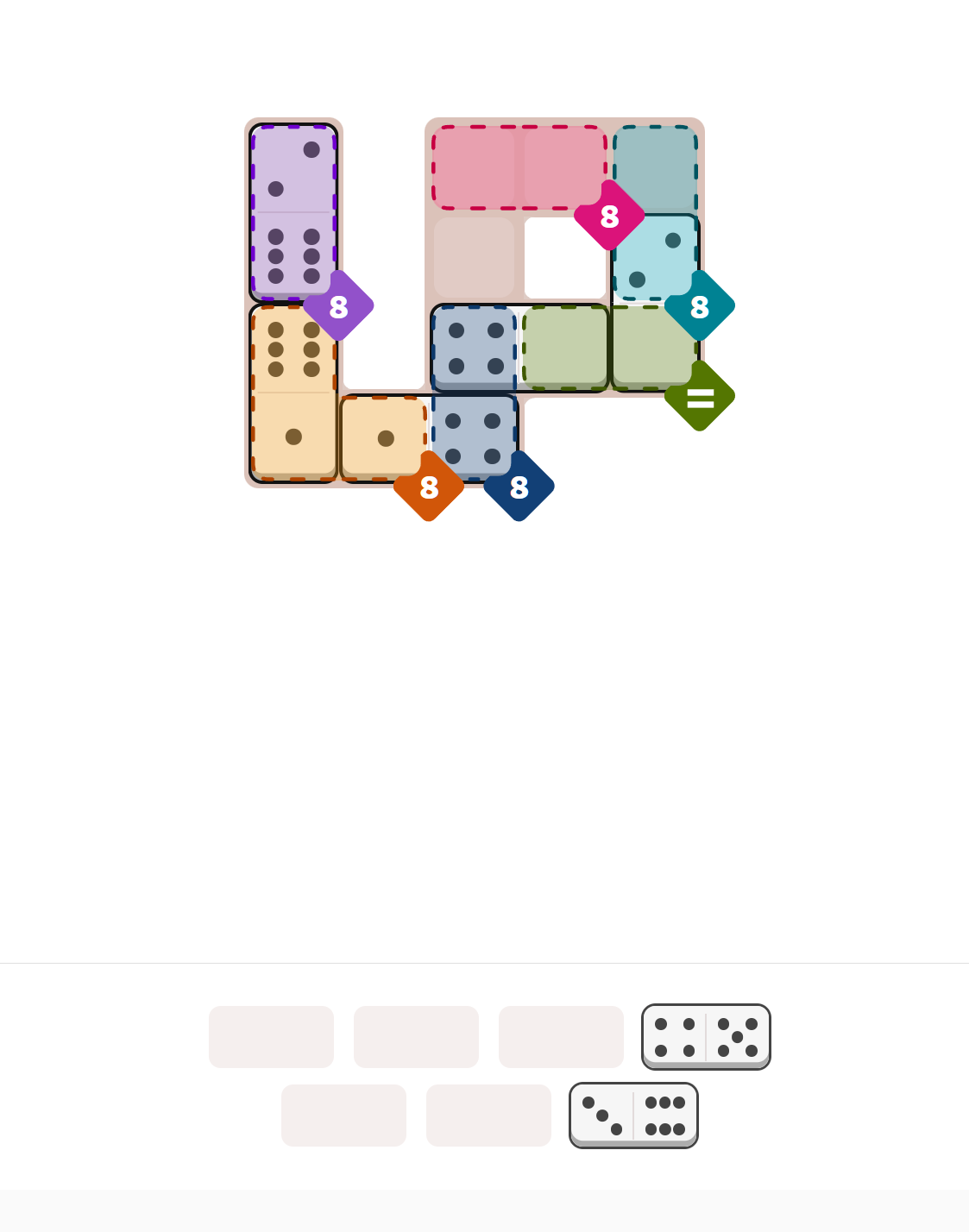The height and width of the screenshot is (1232, 969).
Task: Select the three-six domino in the tray
Action: pyautogui.click(x=633, y=1115)
